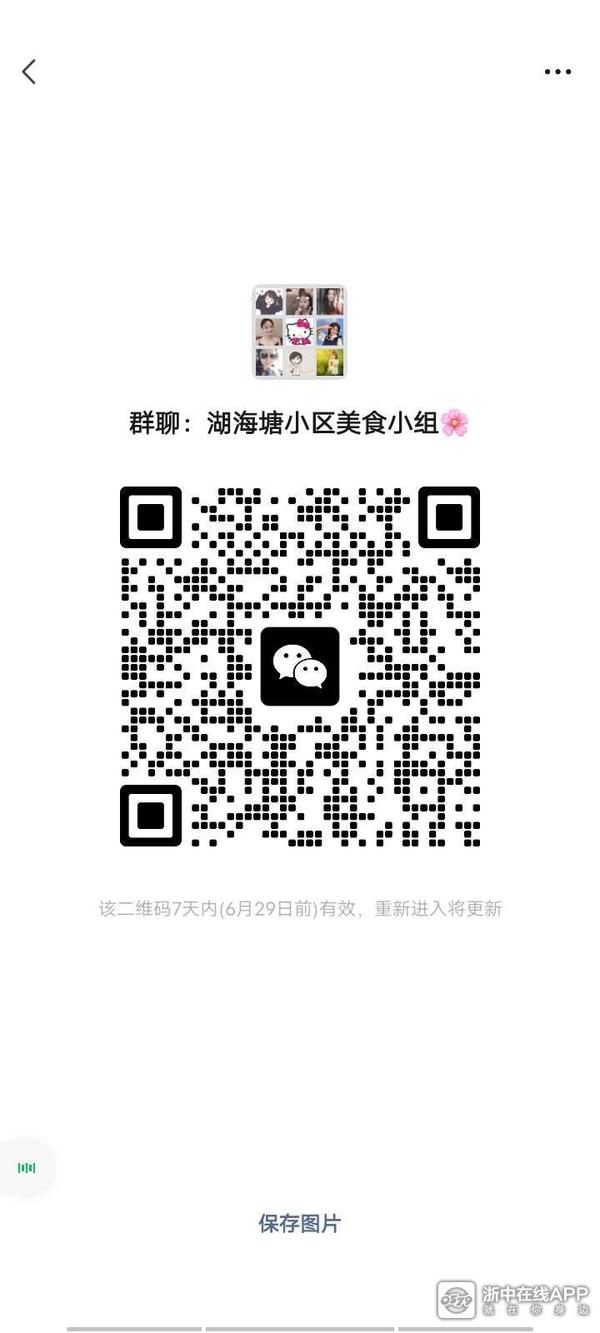Go back using the top-left arrow
The height and width of the screenshot is (1333, 600).
[x=29, y=71]
